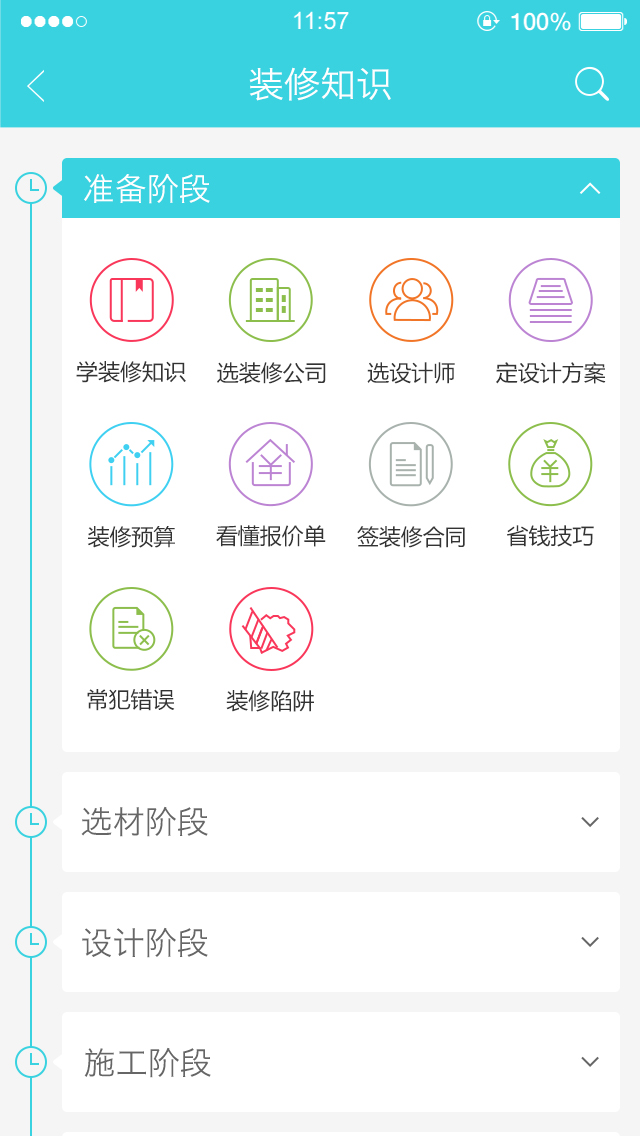Open the search magnifier icon
Image resolution: width=640 pixels, height=1136 pixels.
[592, 85]
